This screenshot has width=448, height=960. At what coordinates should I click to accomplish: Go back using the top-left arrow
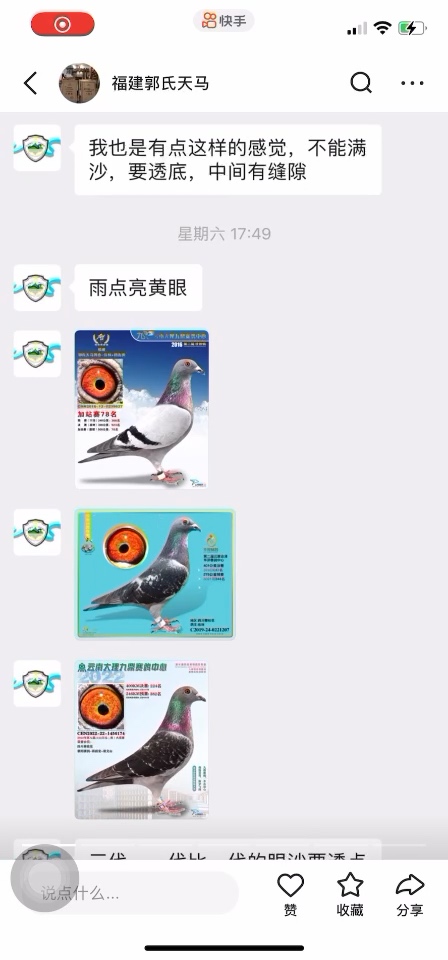click(x=30, y=83)
